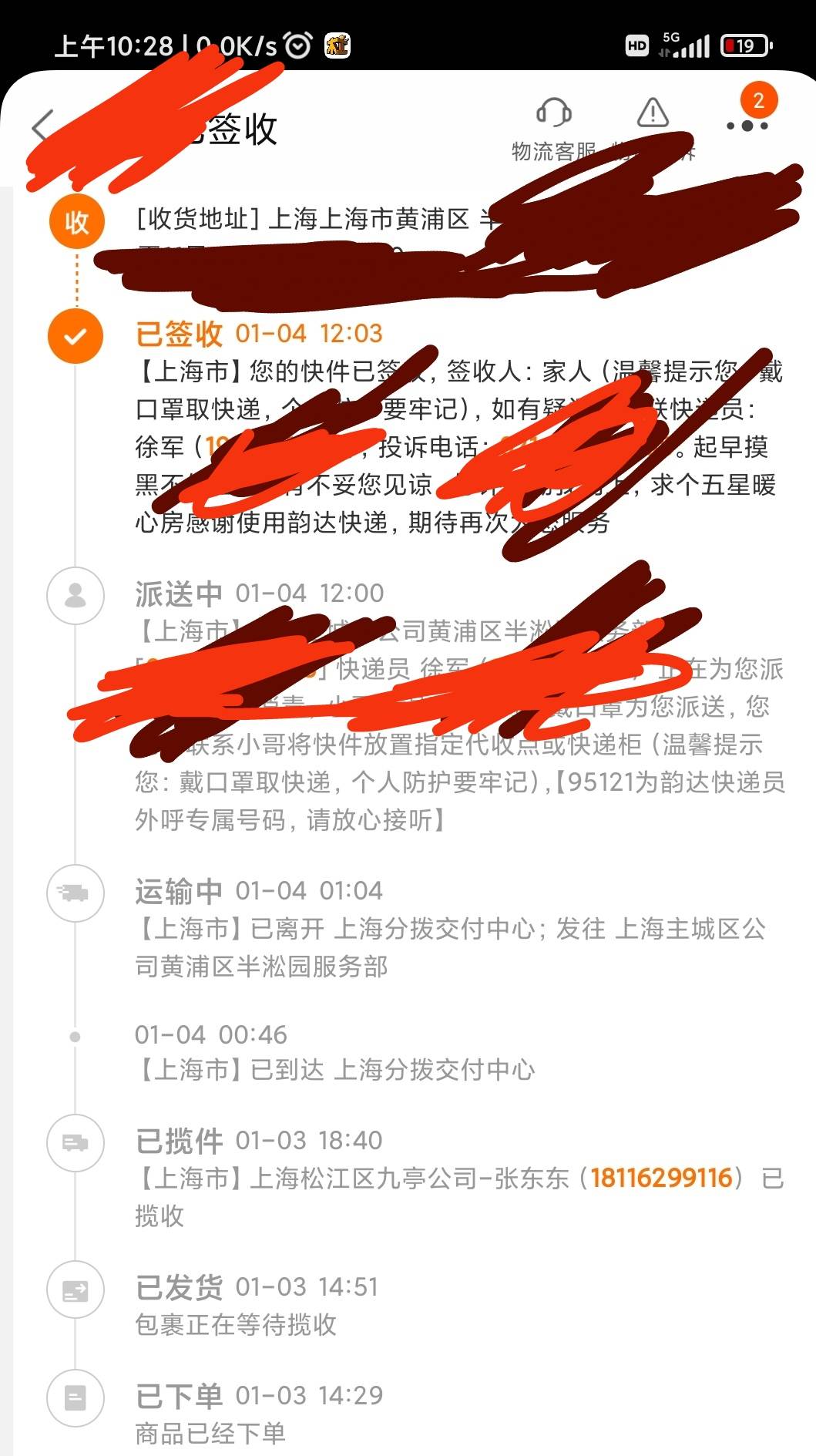The height and width of the screenshot is (1456, 816).
Task: Open the three-dot overflow menu
Action: point(747,126)
